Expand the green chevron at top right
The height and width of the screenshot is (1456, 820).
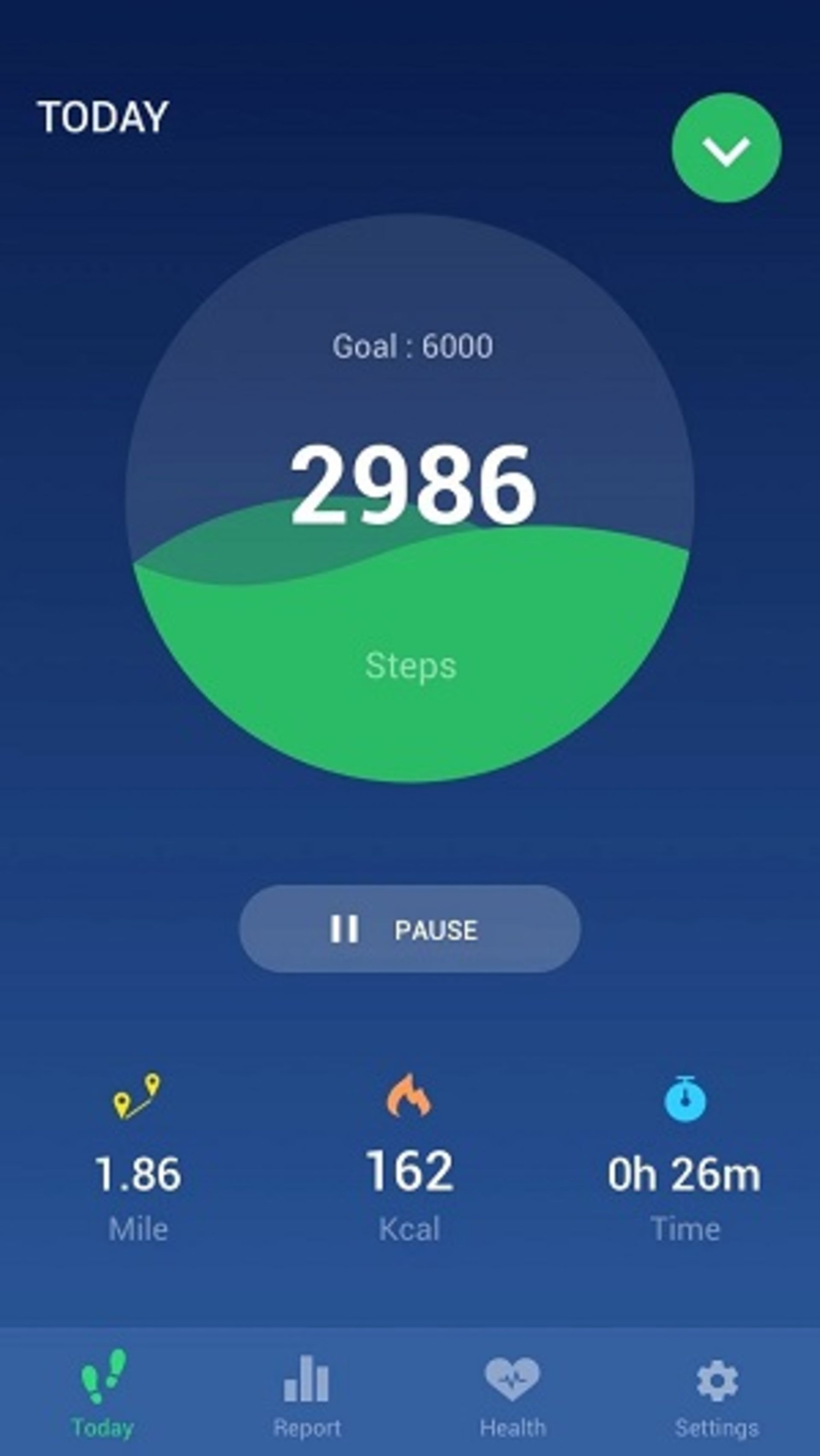(x=727, y=148)
